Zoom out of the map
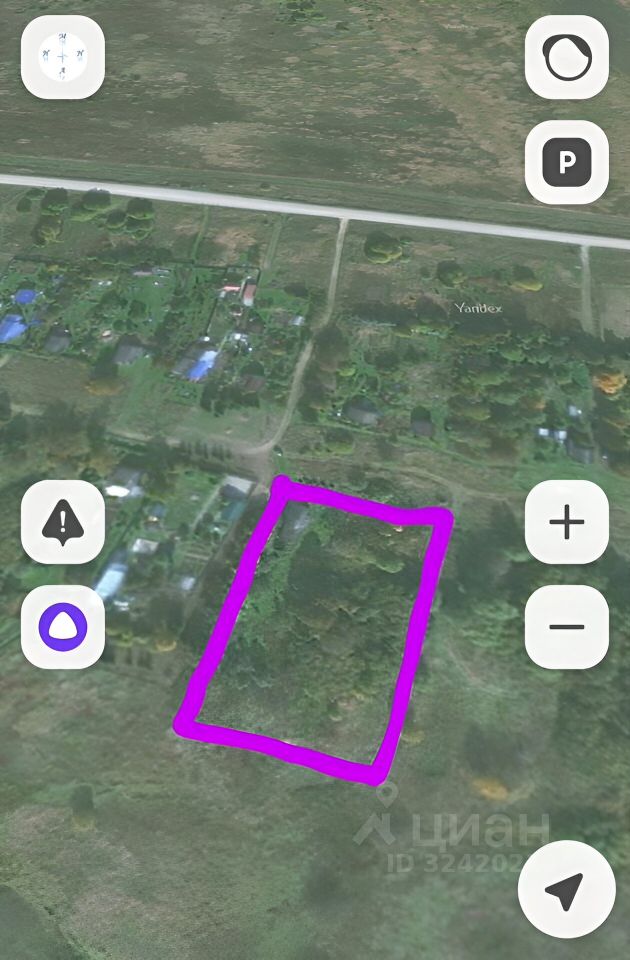The width and height of the screenshot is (630, 960). click(567, 627)
